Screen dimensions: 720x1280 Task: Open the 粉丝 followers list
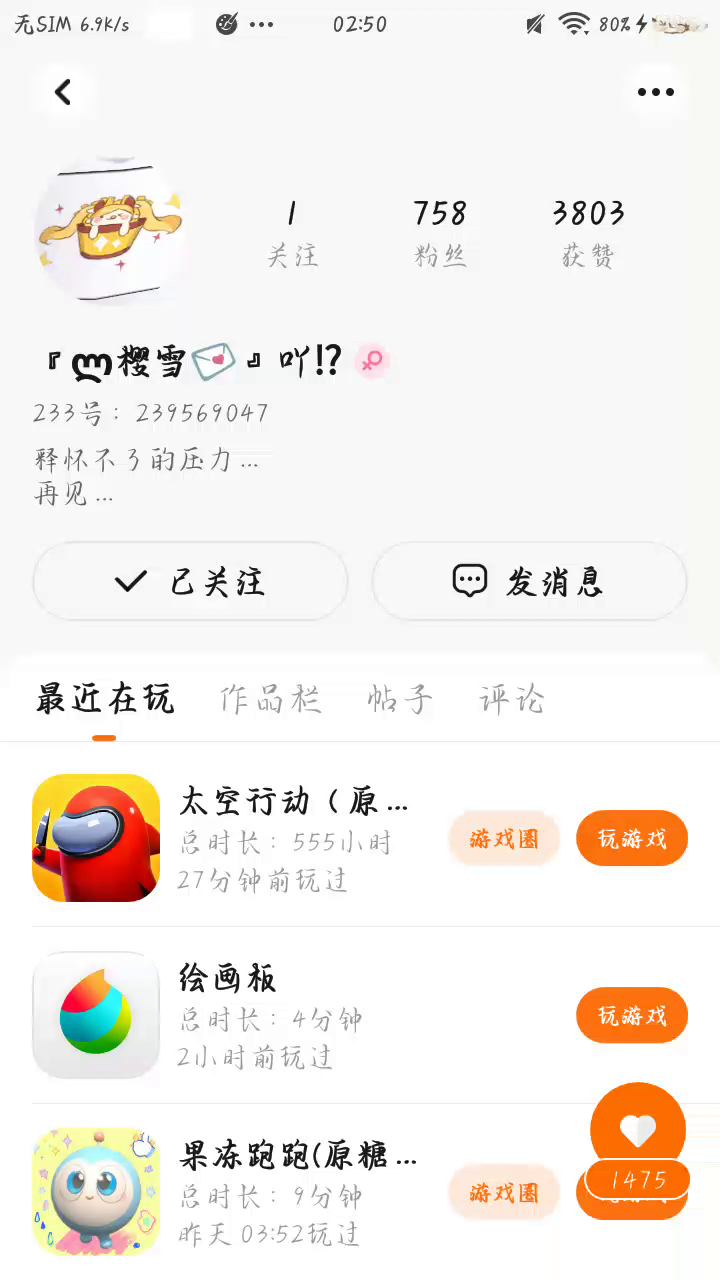(x=440, y=232)
